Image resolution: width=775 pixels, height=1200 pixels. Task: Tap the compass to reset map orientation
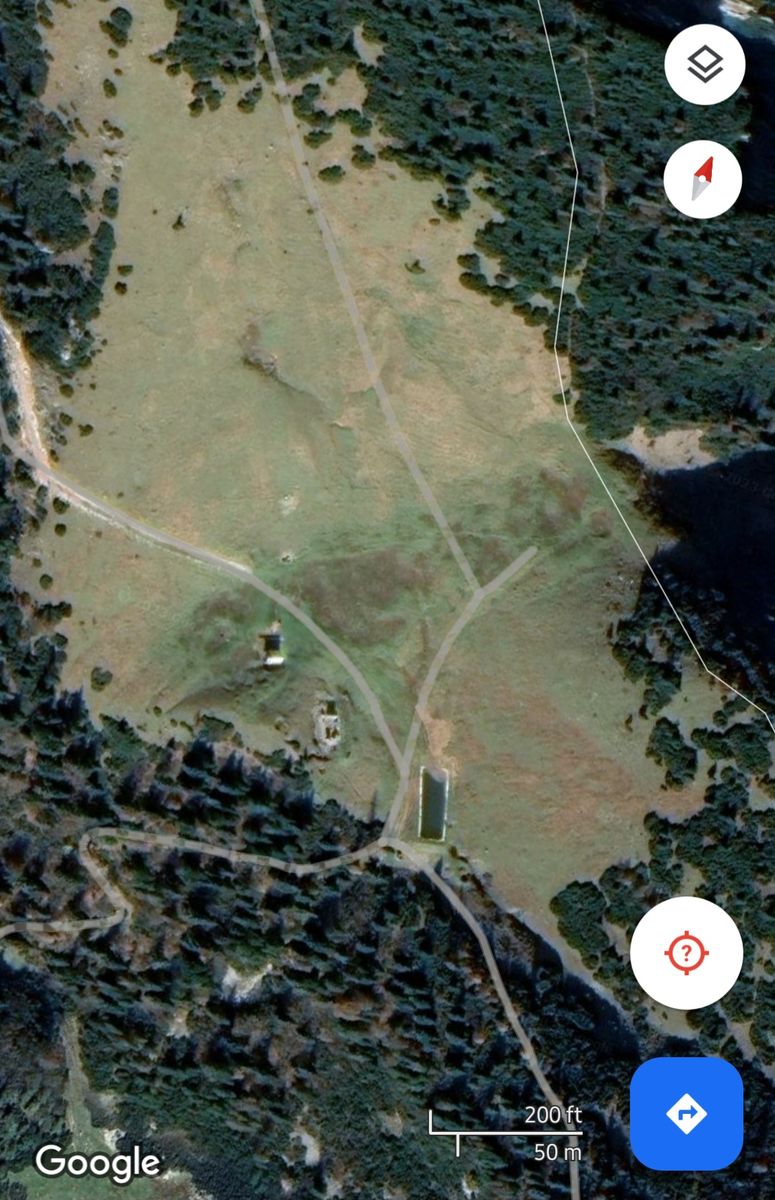click(x=703, y=179)
